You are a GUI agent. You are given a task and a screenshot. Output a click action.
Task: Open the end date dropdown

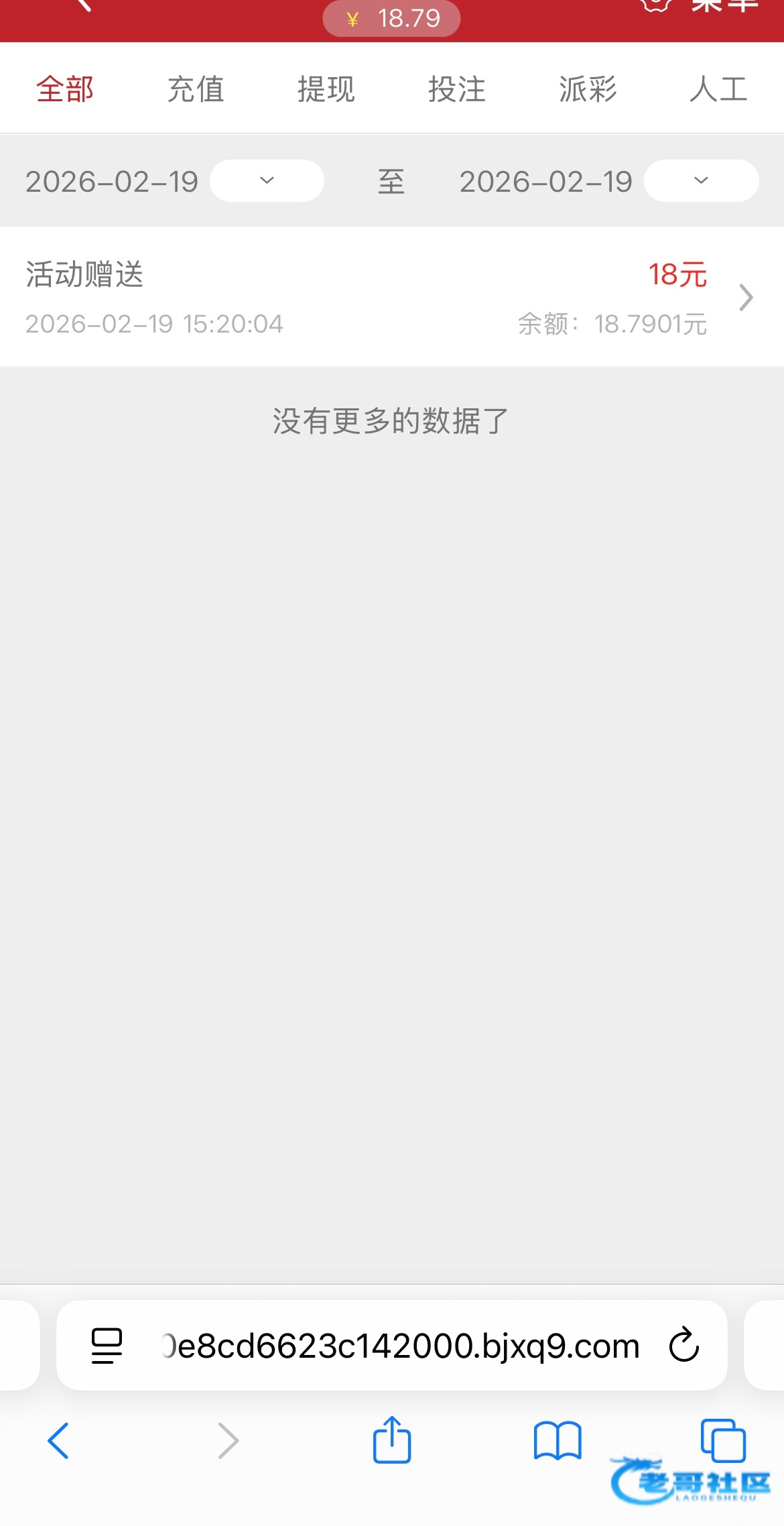pyautogui.click(x=701, y=180)
